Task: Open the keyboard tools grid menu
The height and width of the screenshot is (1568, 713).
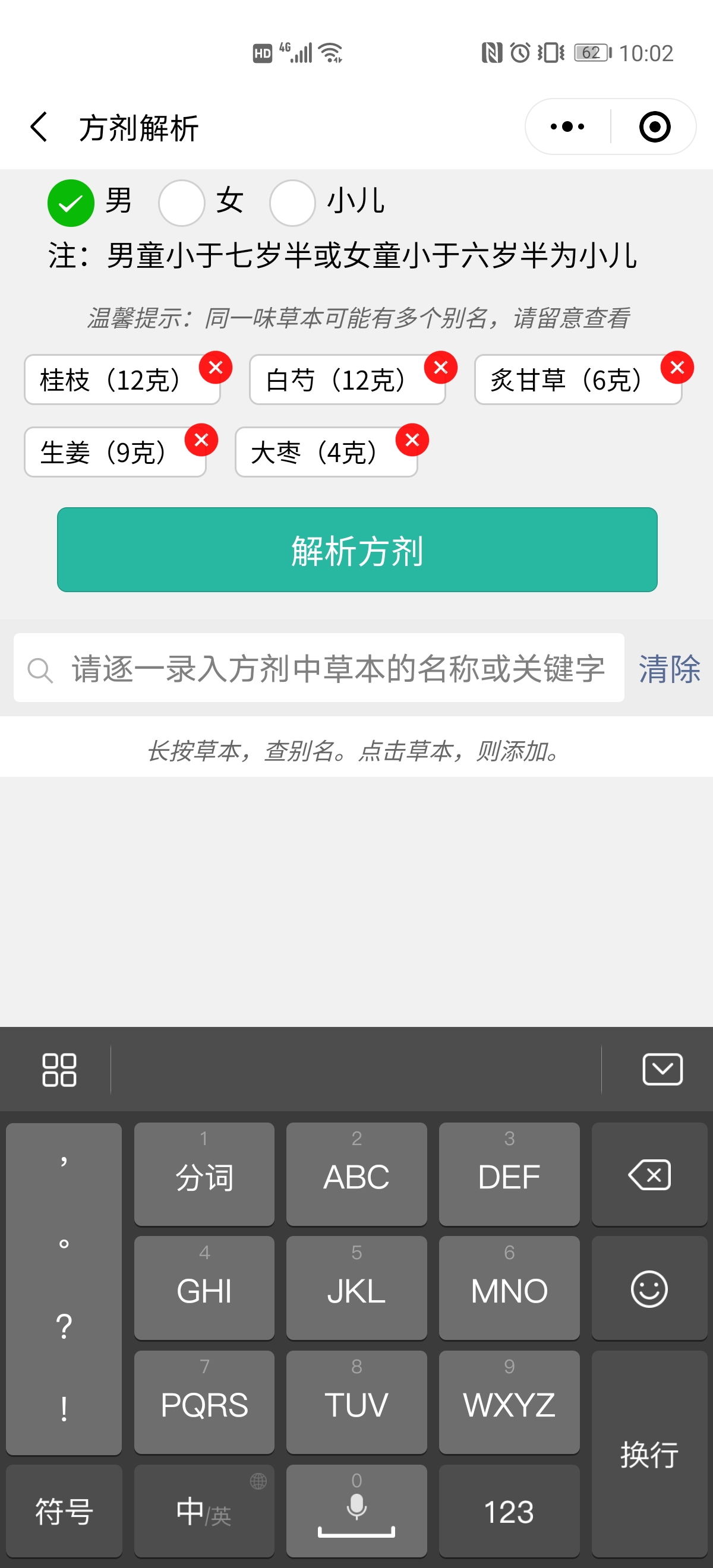Action: [x=59, y=1070]
